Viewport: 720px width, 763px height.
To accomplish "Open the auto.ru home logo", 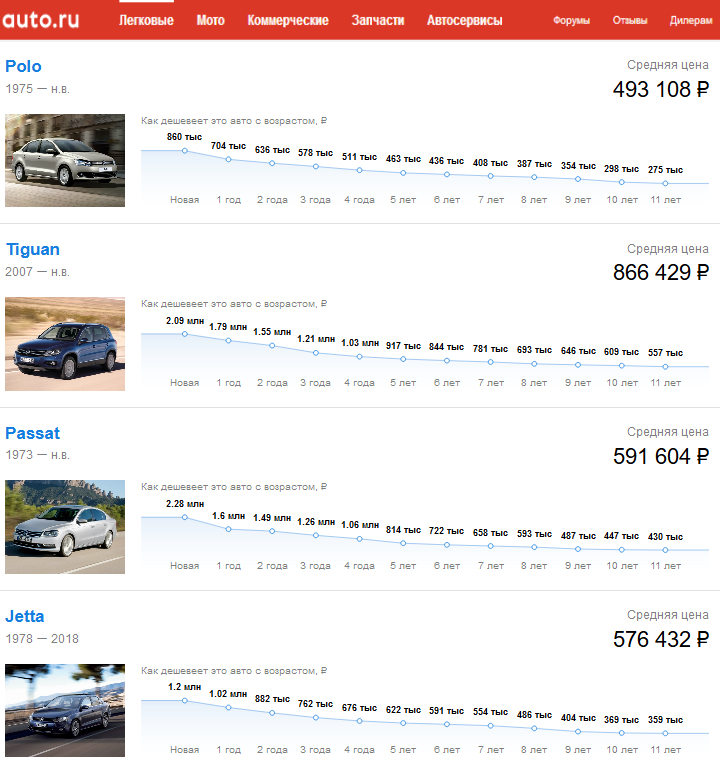I will 41,19.
